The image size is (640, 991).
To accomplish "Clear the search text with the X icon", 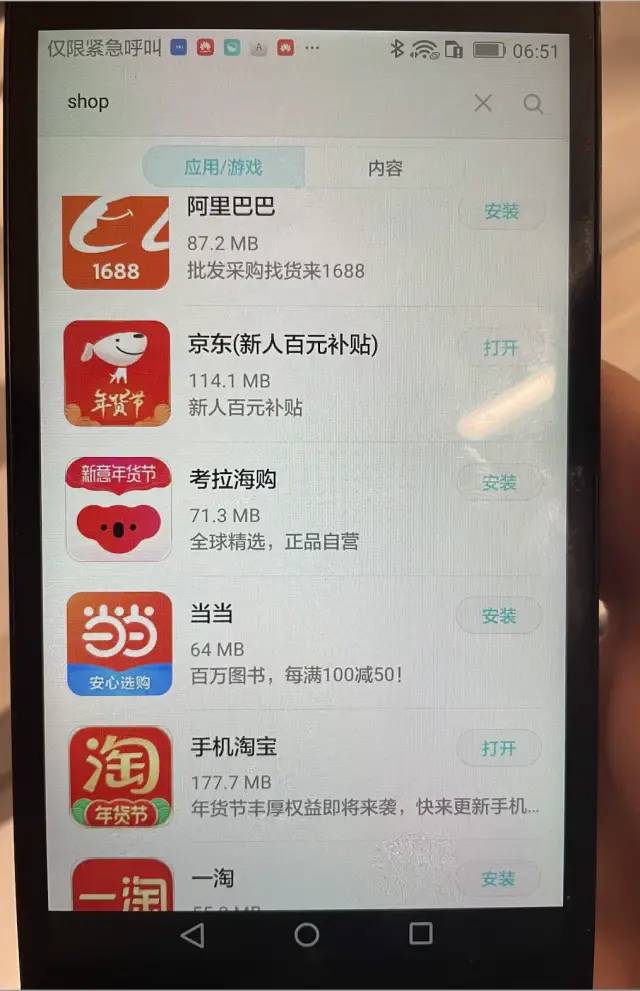I will [x=483, y=103].
